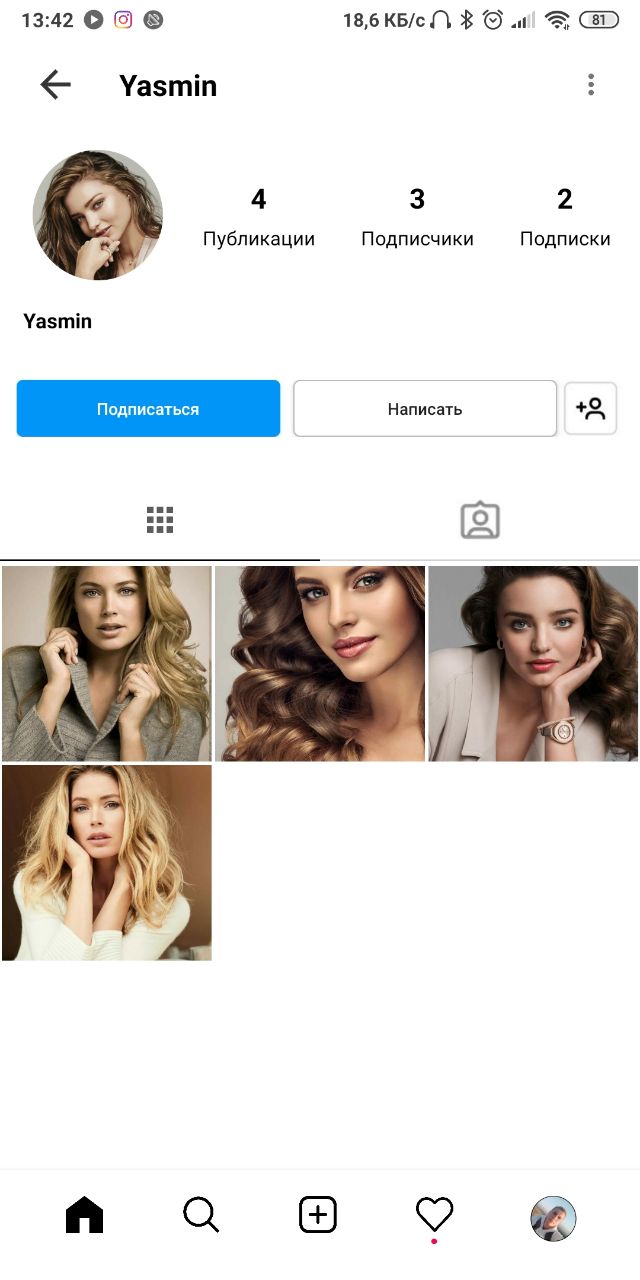The height and width of the screenshot is (1280, 640).
Task: Go back using the top arrow
Action: [56, 85]
